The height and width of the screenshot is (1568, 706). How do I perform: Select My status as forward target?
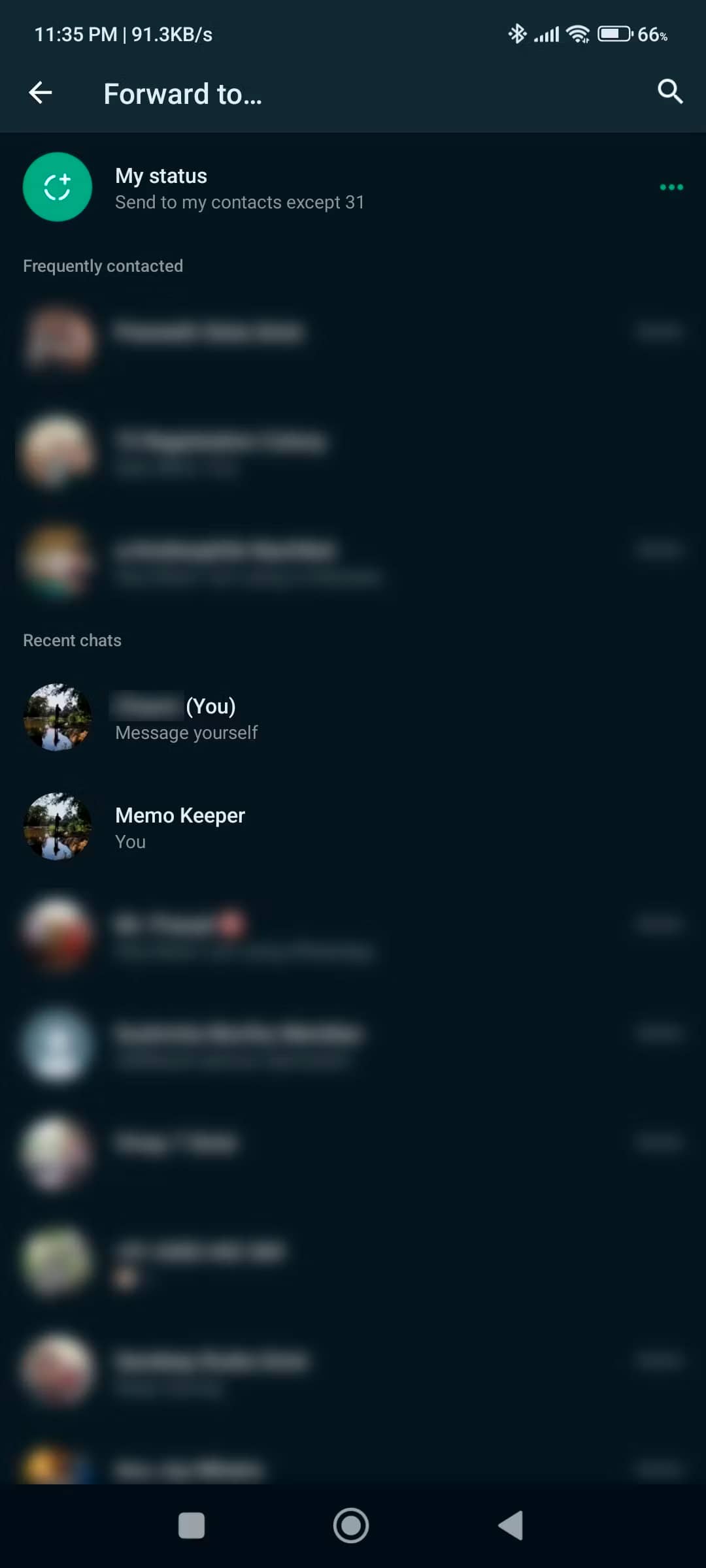(239, 188)
